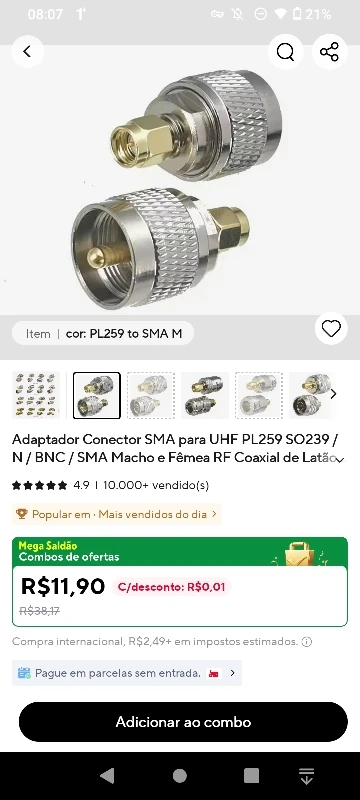Image resolution: width=360 pixels, height=800 pixels.
Task: Open the Mega Saldão price card
Action: click(180, 582)
